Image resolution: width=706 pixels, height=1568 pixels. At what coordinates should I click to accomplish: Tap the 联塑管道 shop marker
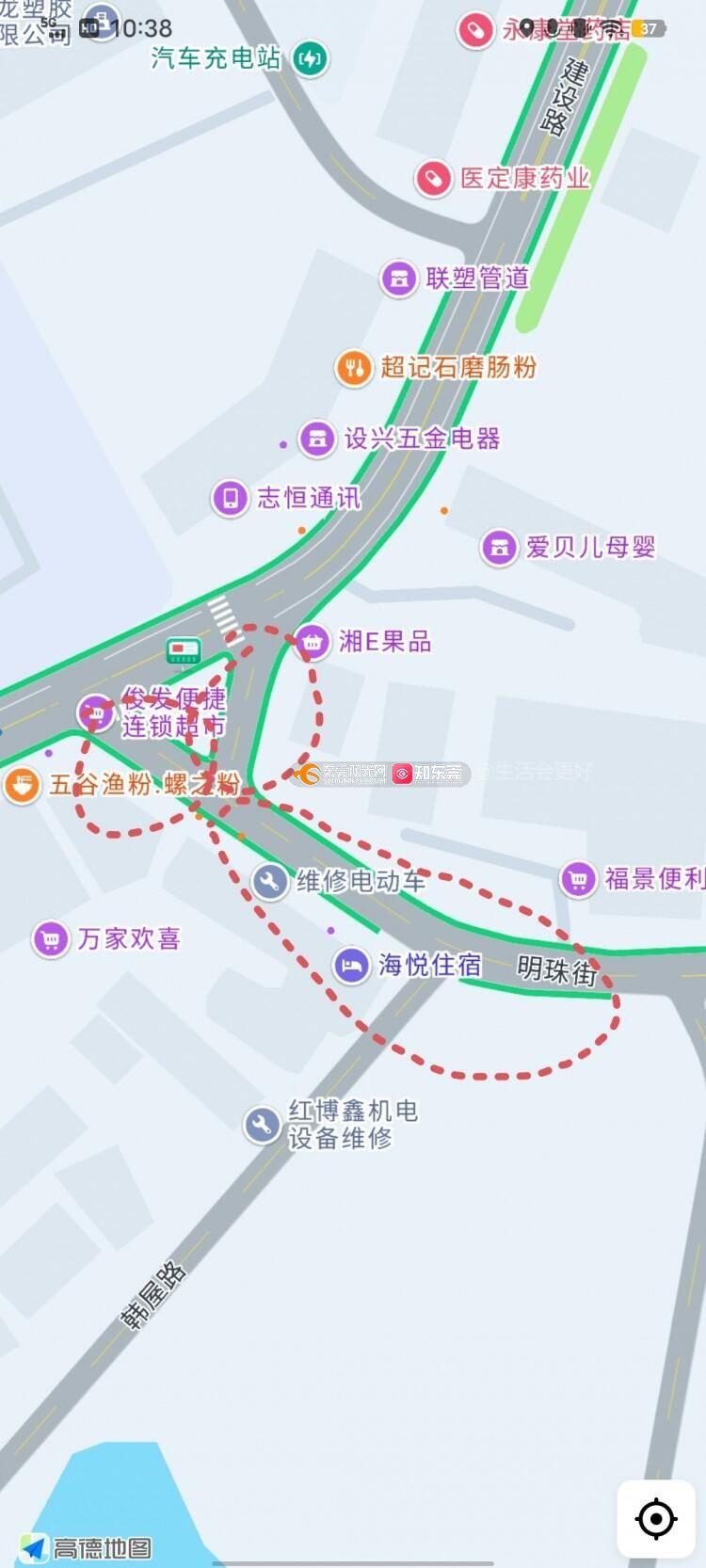(399, 279)
